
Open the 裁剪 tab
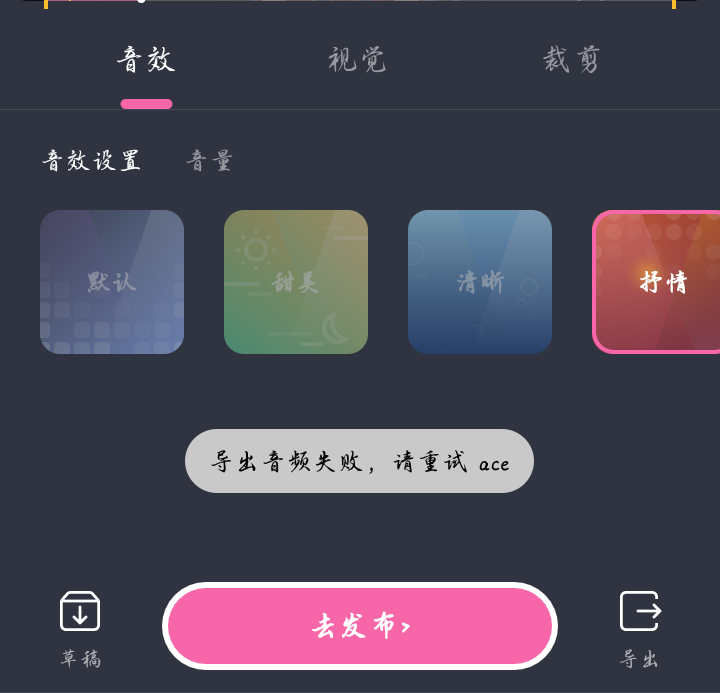[572, 60]
